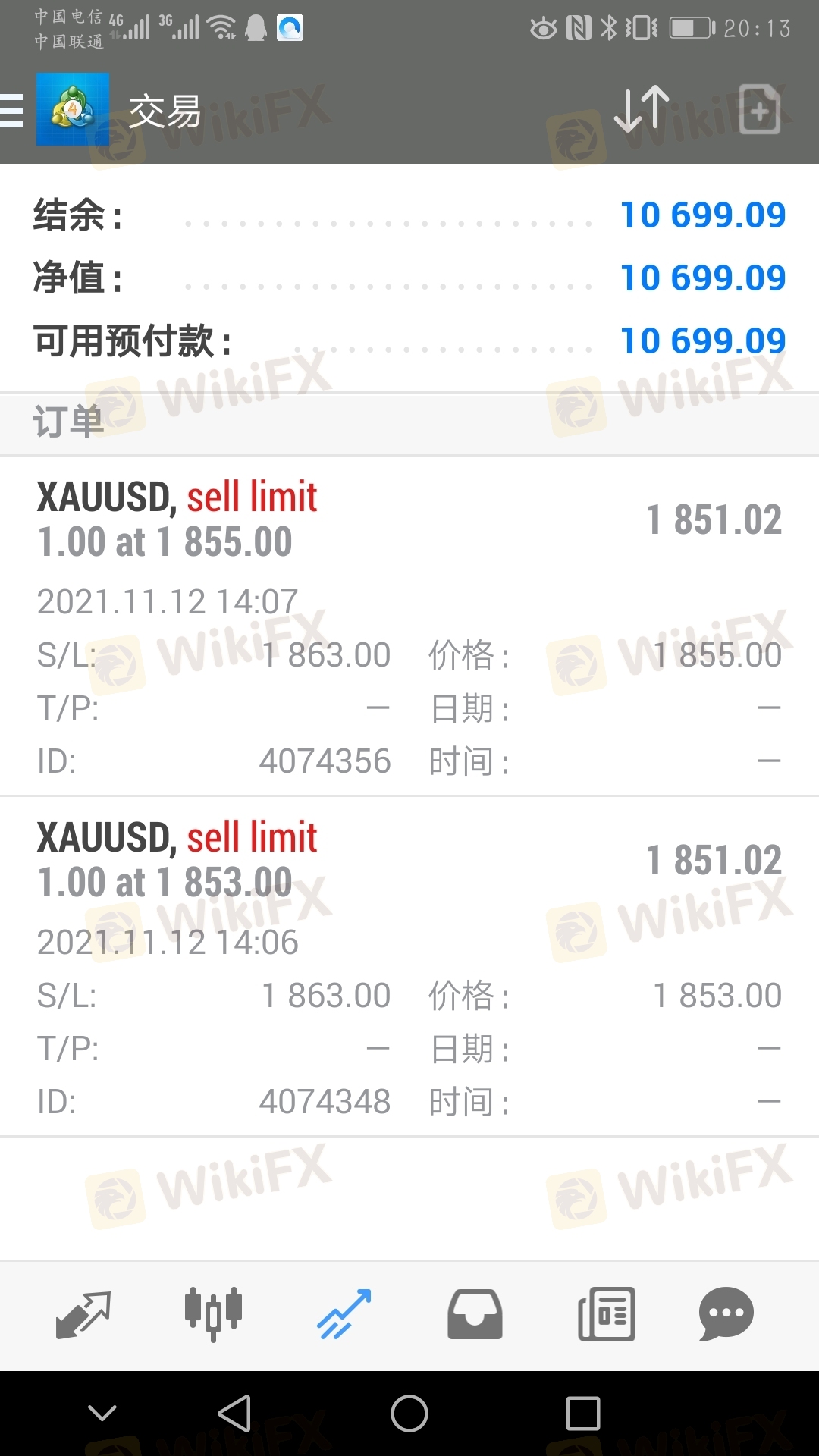The height and width of the screenshot is (1456, 819).
Task: Switch to the quotes tab
Action: click(x=83, y=1315)
